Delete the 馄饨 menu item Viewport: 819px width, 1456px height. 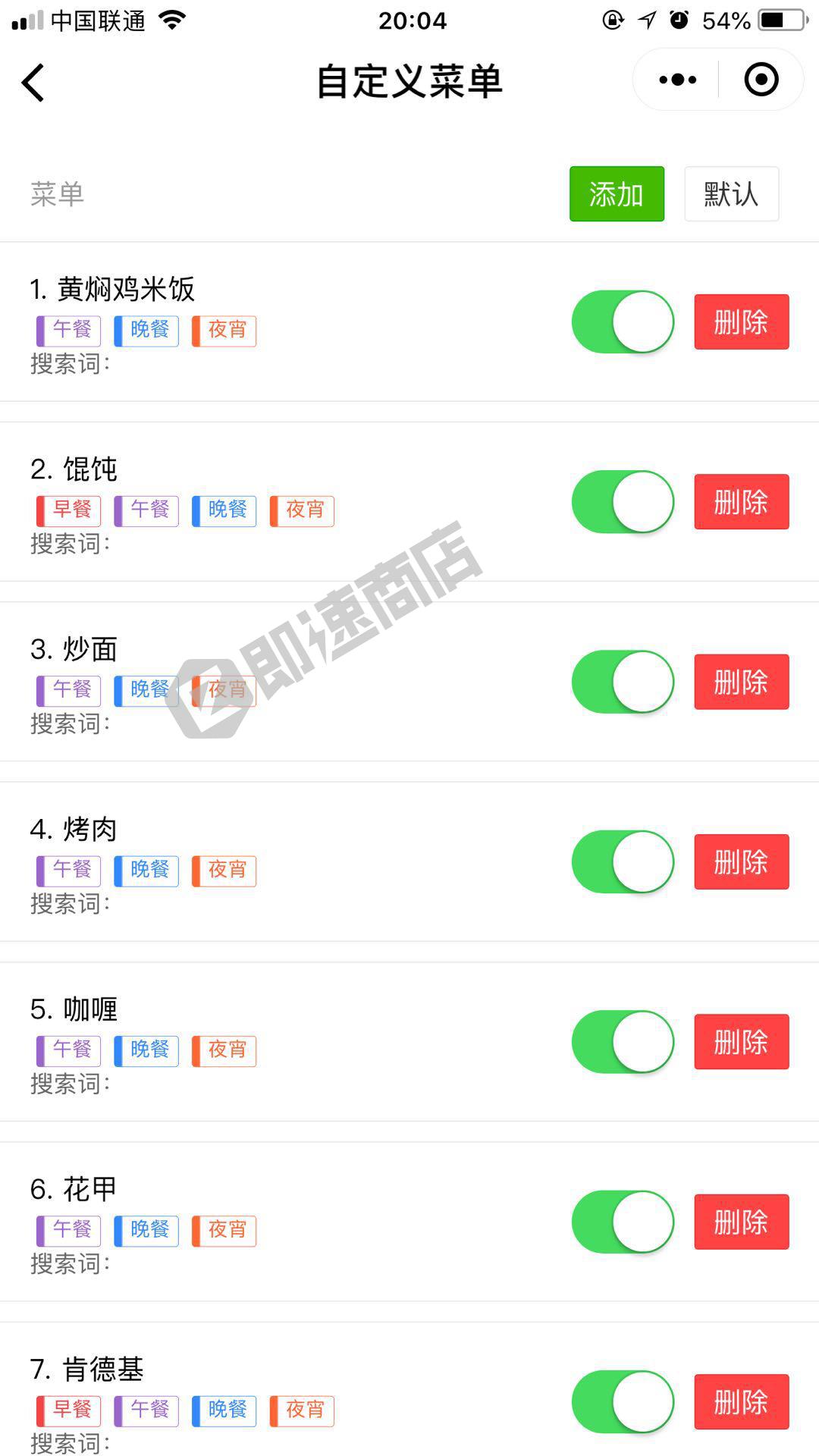[741, 501]
